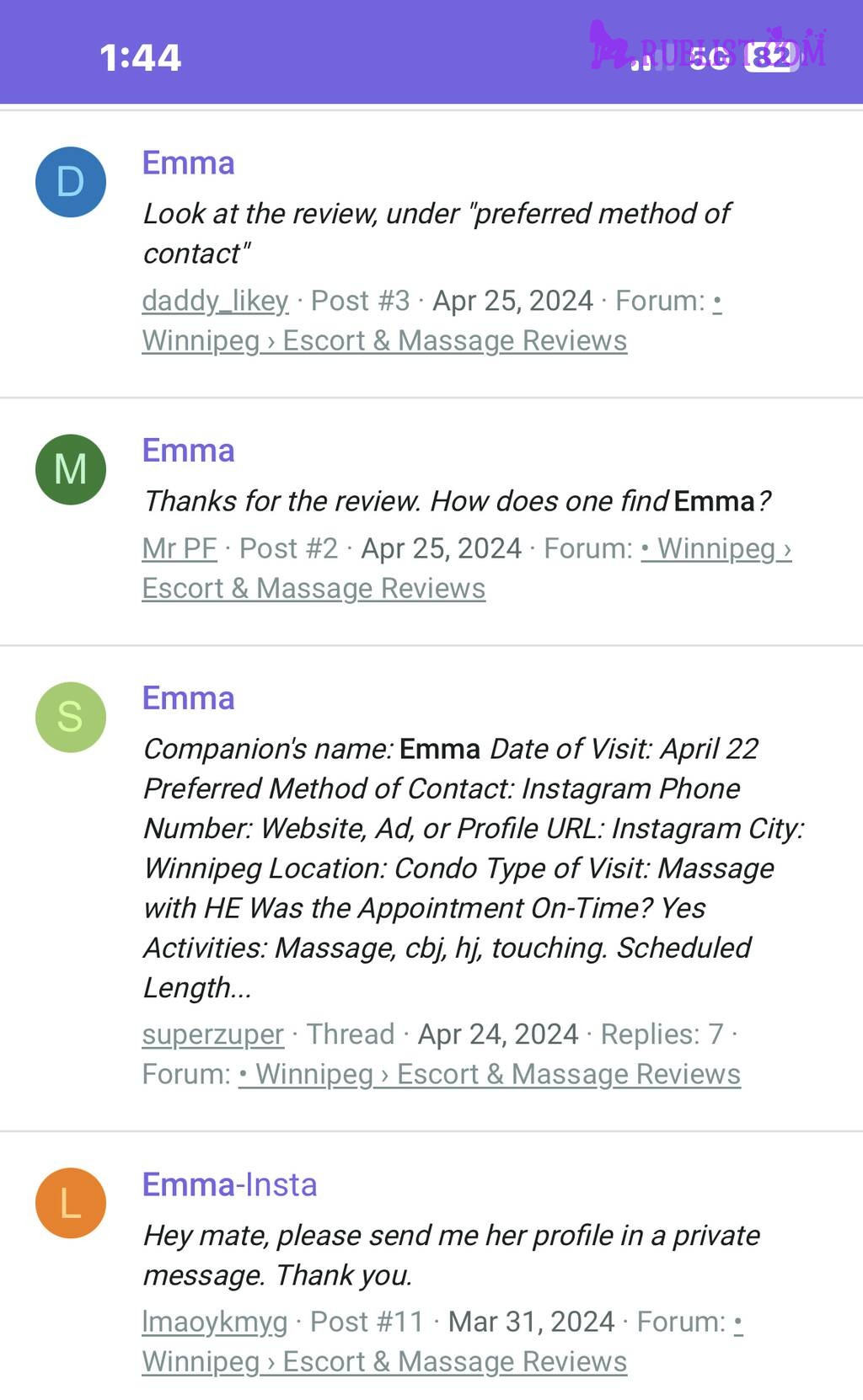View Mr PF's user profile
The height and width of the screenshot is (1400, 863).
(180, 548)
